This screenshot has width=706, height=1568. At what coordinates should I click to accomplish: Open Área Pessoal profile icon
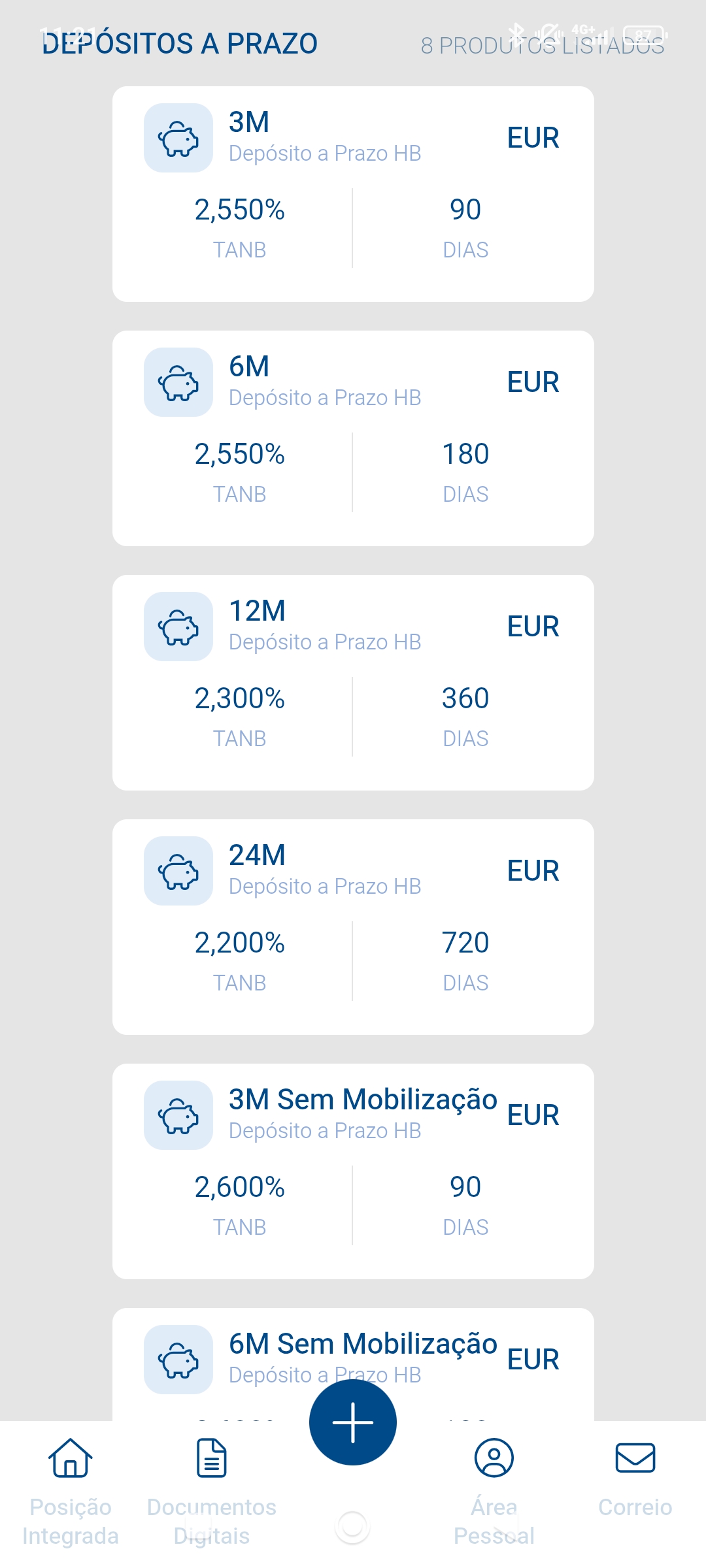pyautogui.click(x=494, y=1458)
